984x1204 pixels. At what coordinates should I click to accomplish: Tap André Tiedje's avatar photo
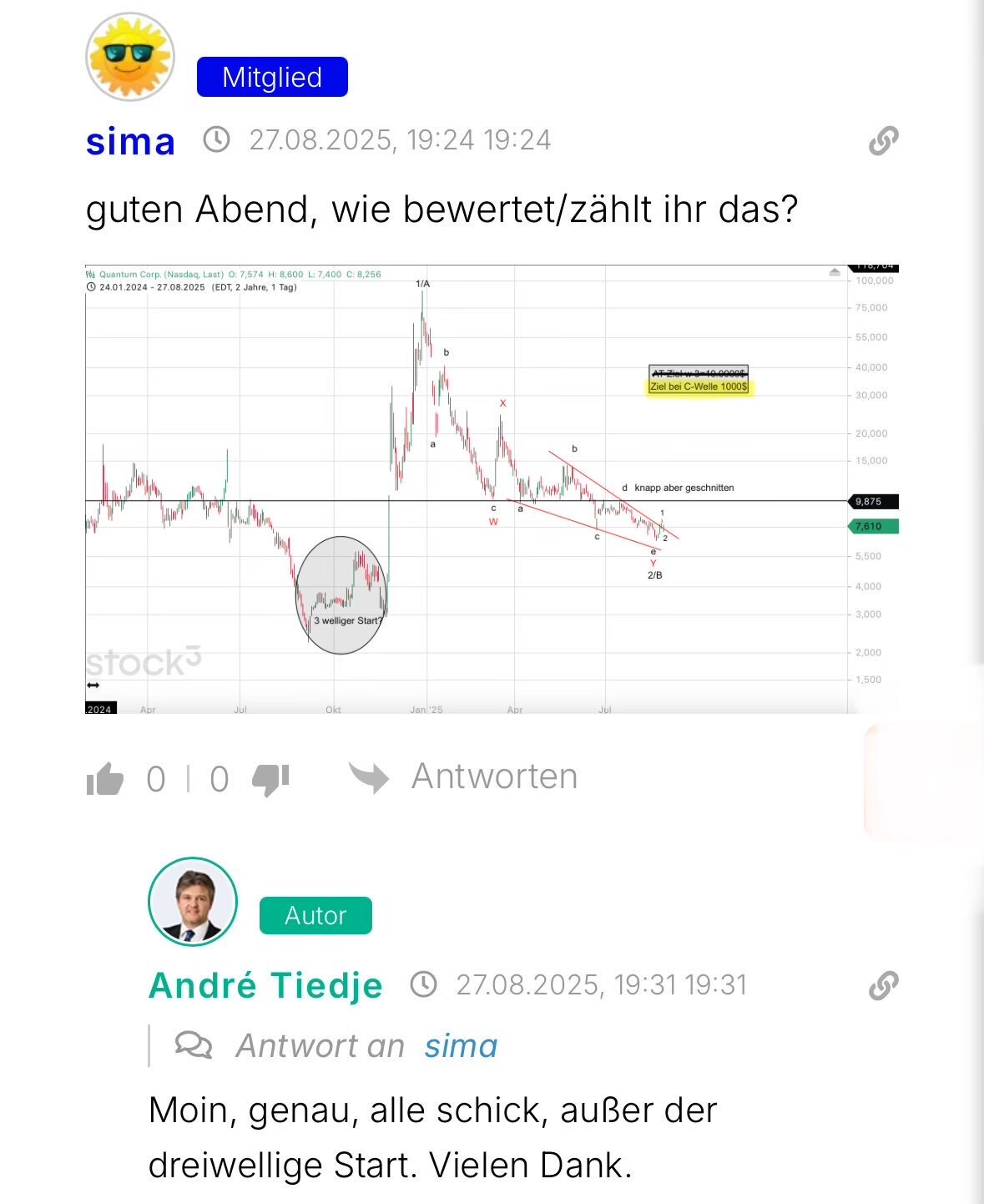193,902
